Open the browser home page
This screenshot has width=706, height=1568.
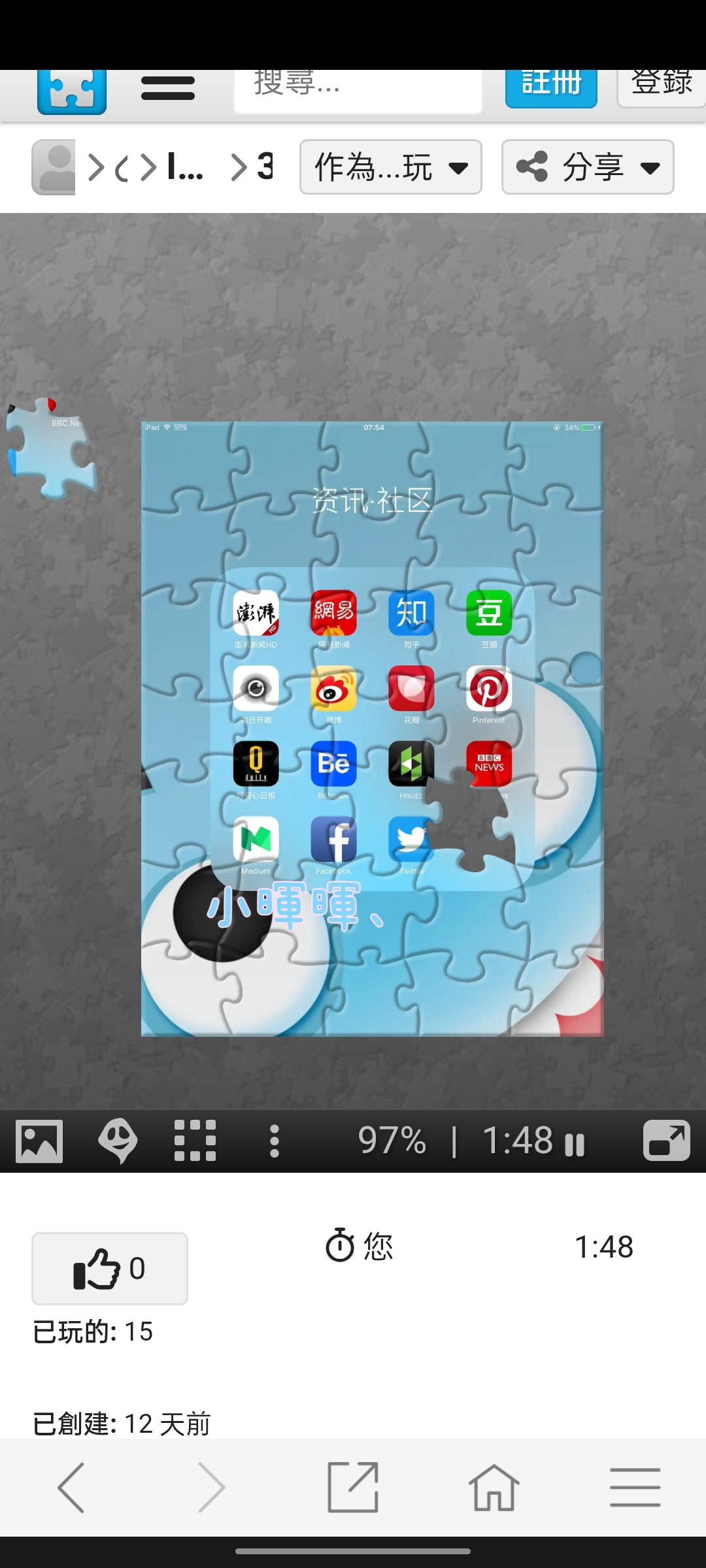pyautogui.click(x=494, y=1488)
